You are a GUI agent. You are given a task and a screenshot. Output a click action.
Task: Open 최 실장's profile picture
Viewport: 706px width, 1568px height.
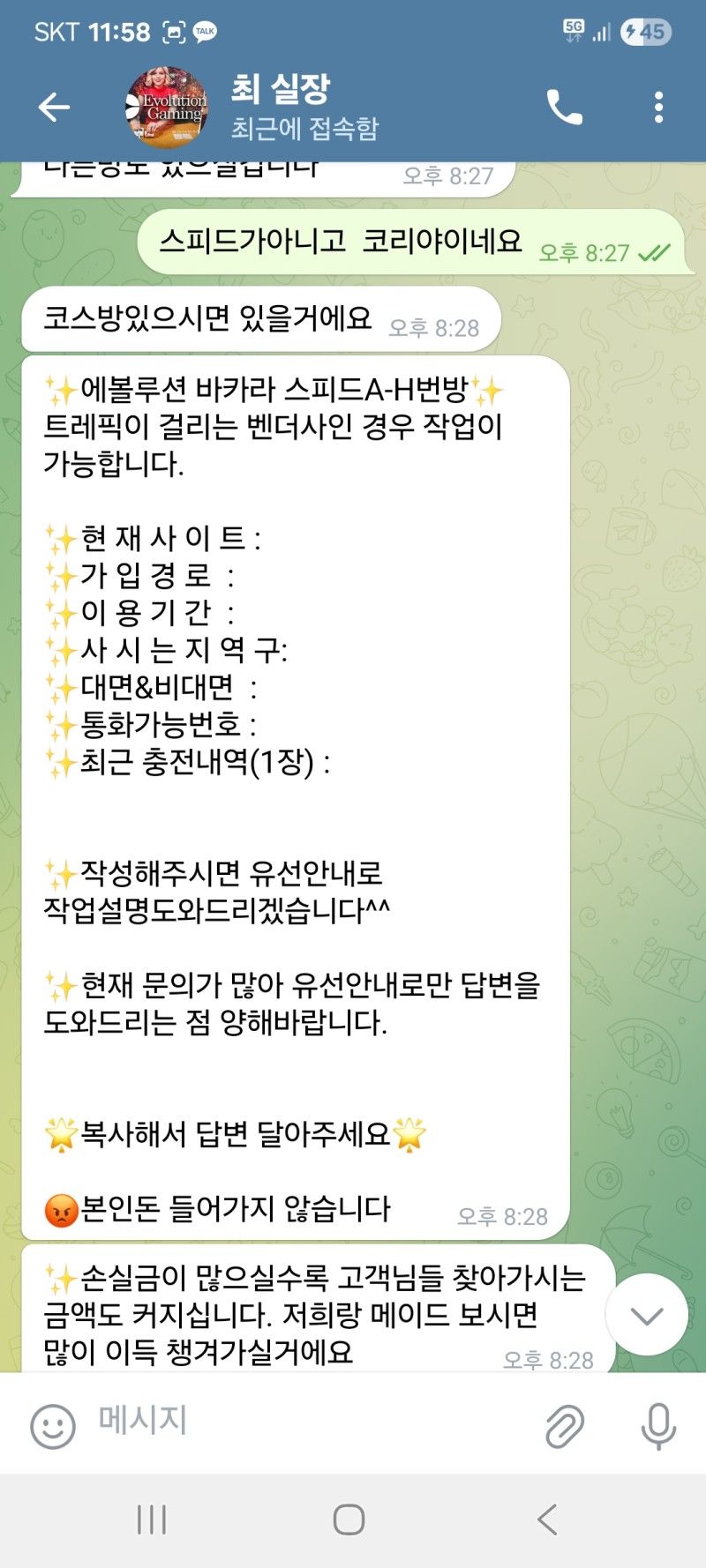pyautogui.click(x=168, y=108)
